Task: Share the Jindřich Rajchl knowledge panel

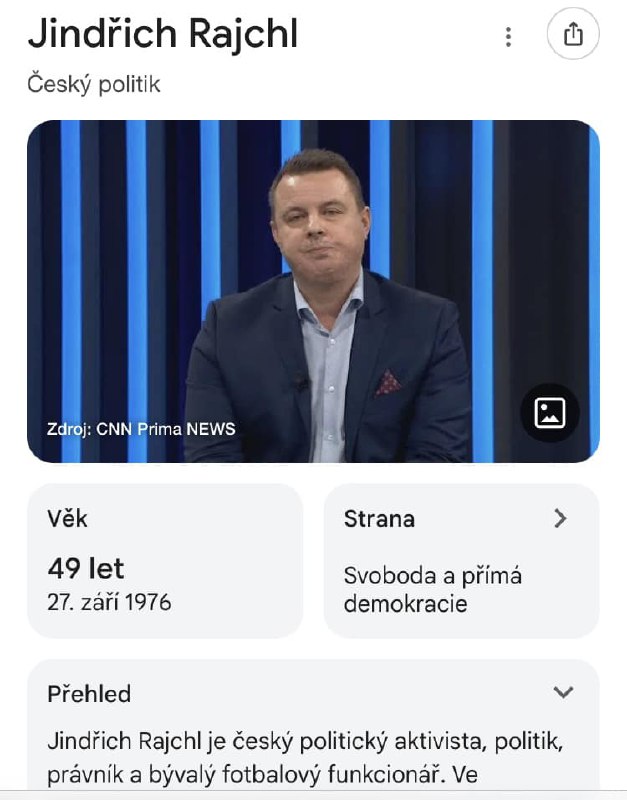Action: click(x=573, y=35)
